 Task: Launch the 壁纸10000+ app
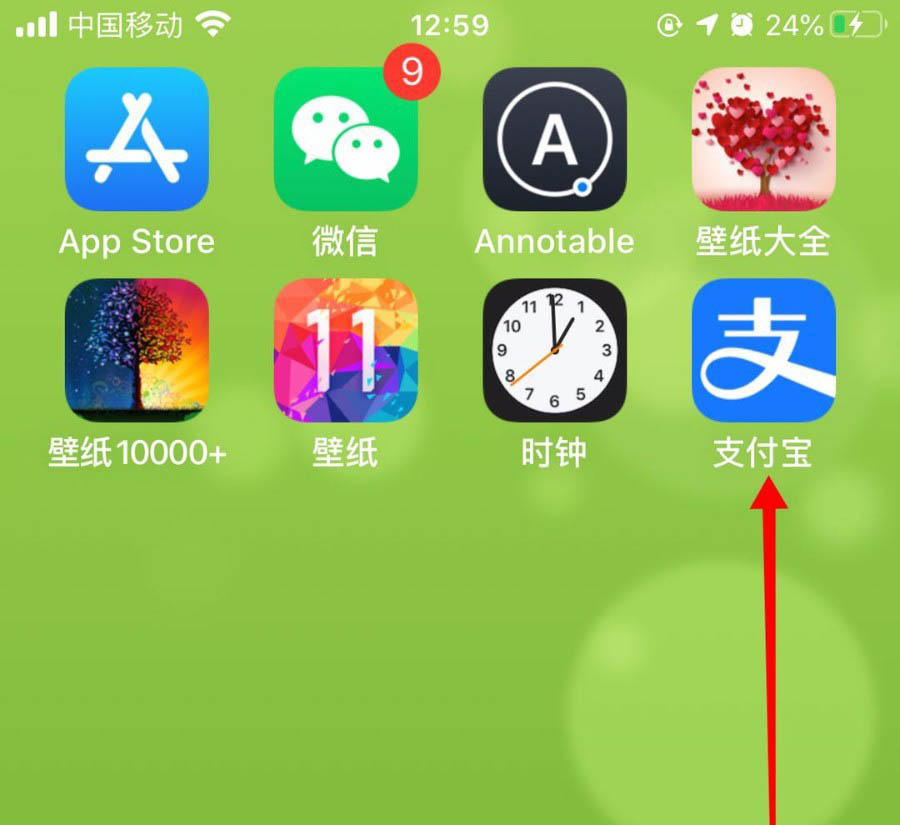137,350
